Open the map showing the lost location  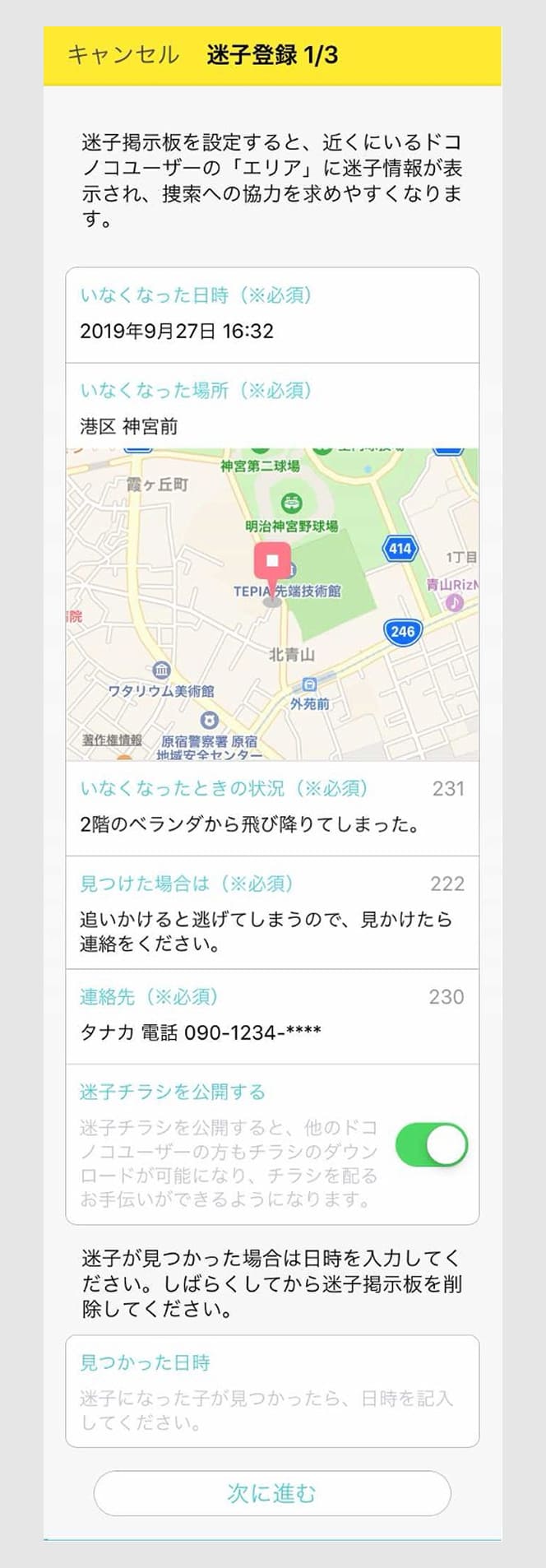pos(272,603)
